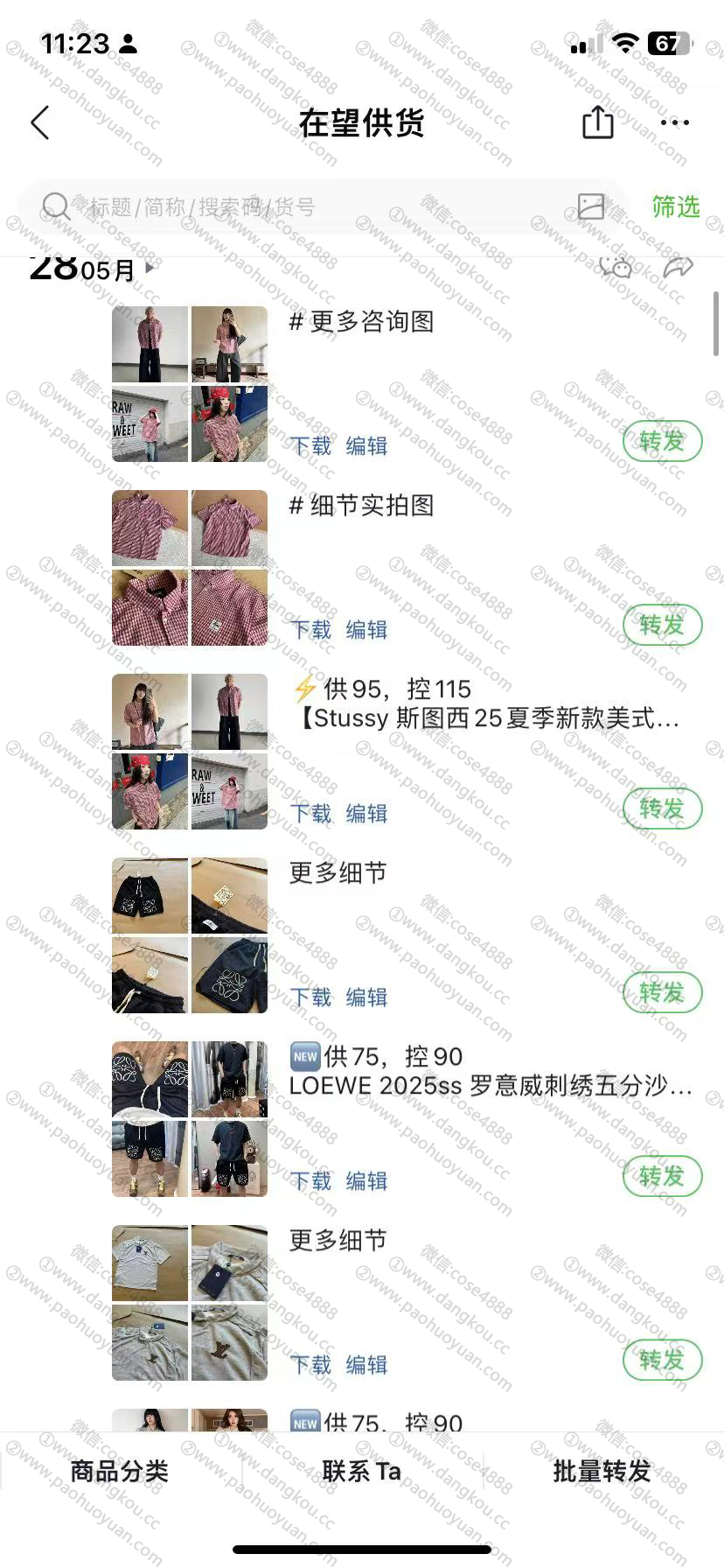The height and width of the screenshot is (1568, 724).
Task: Tap 下载 on the LOEWE shorts post
Action: tap(311, 1181)
